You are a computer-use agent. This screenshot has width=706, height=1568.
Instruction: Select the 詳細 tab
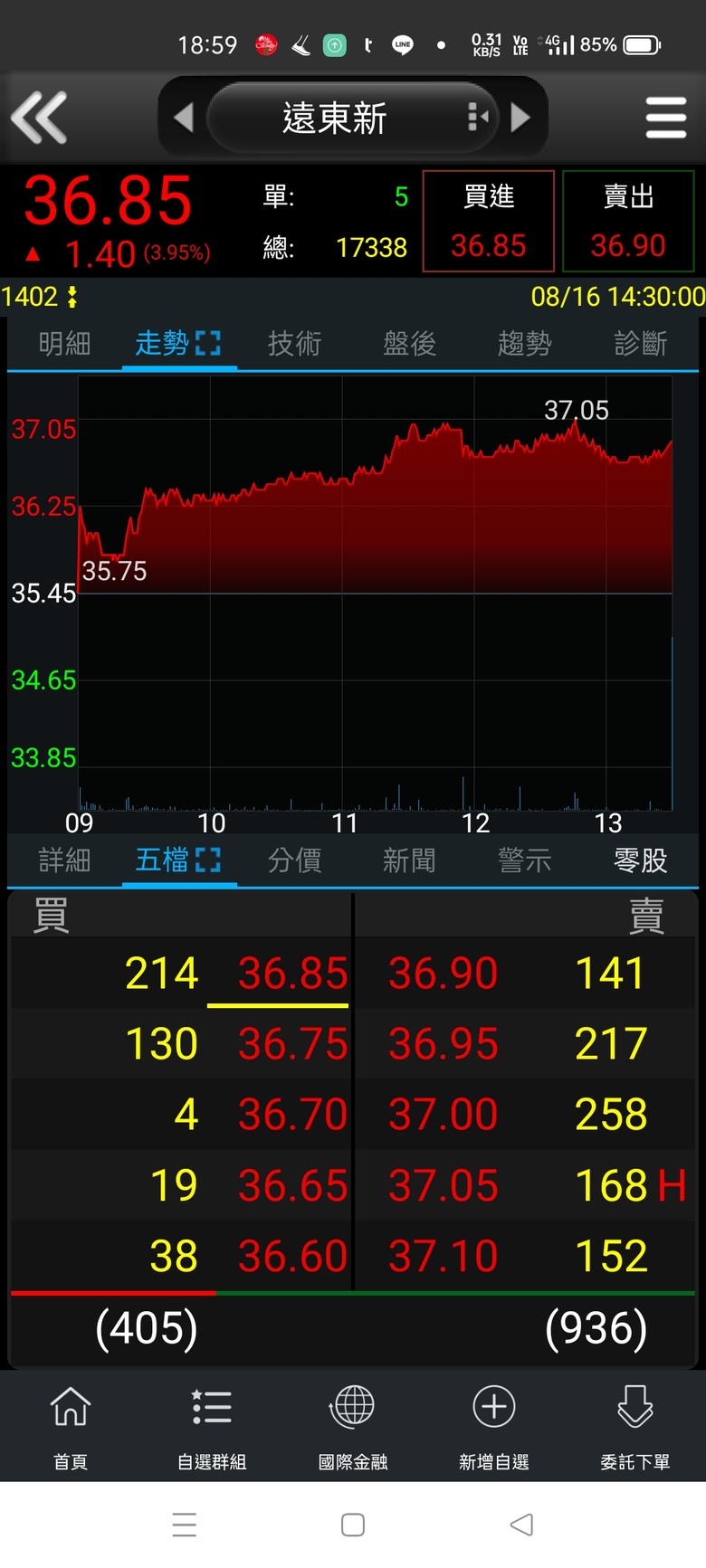point(65,860)
